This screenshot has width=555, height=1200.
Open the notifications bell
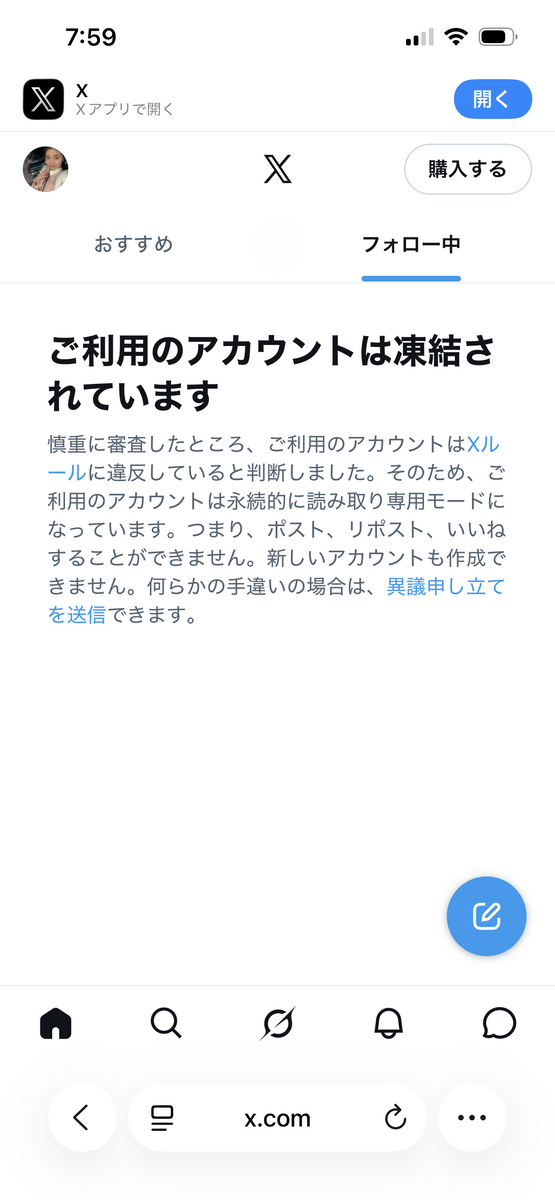click(388, 1023)
